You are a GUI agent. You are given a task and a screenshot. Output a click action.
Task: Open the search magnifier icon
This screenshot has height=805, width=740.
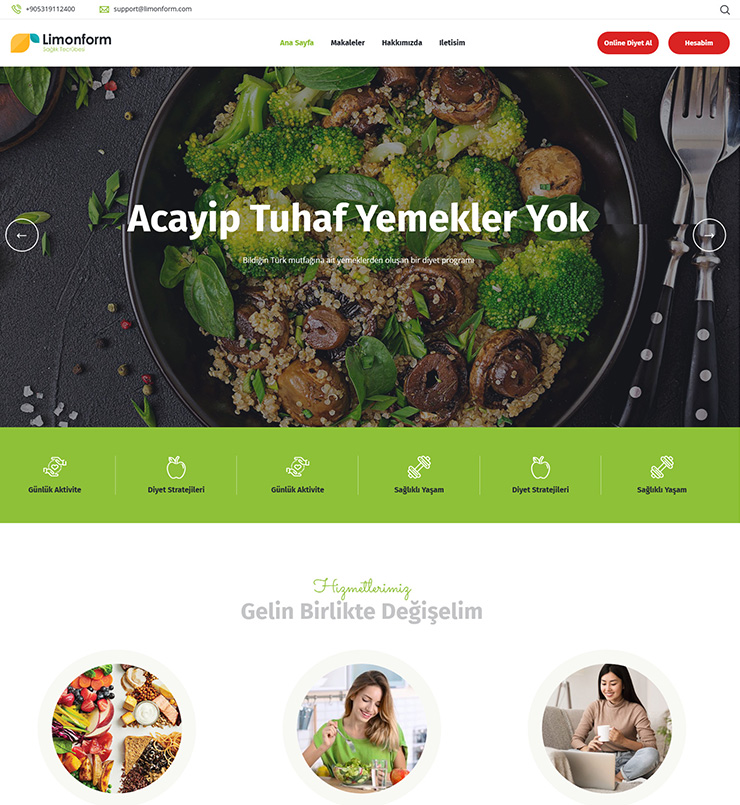point(725,9)
